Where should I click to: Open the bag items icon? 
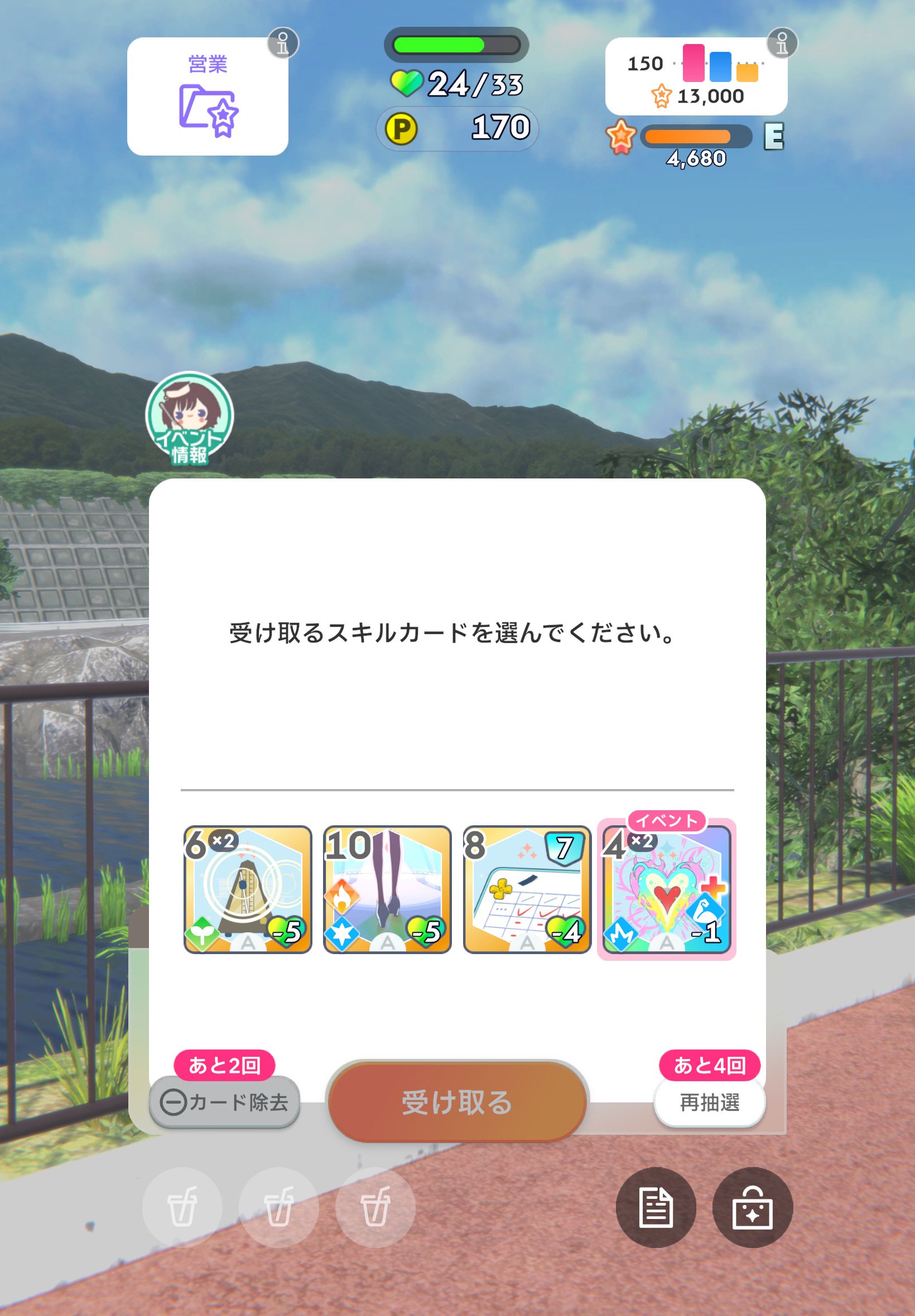point(752,1207)
